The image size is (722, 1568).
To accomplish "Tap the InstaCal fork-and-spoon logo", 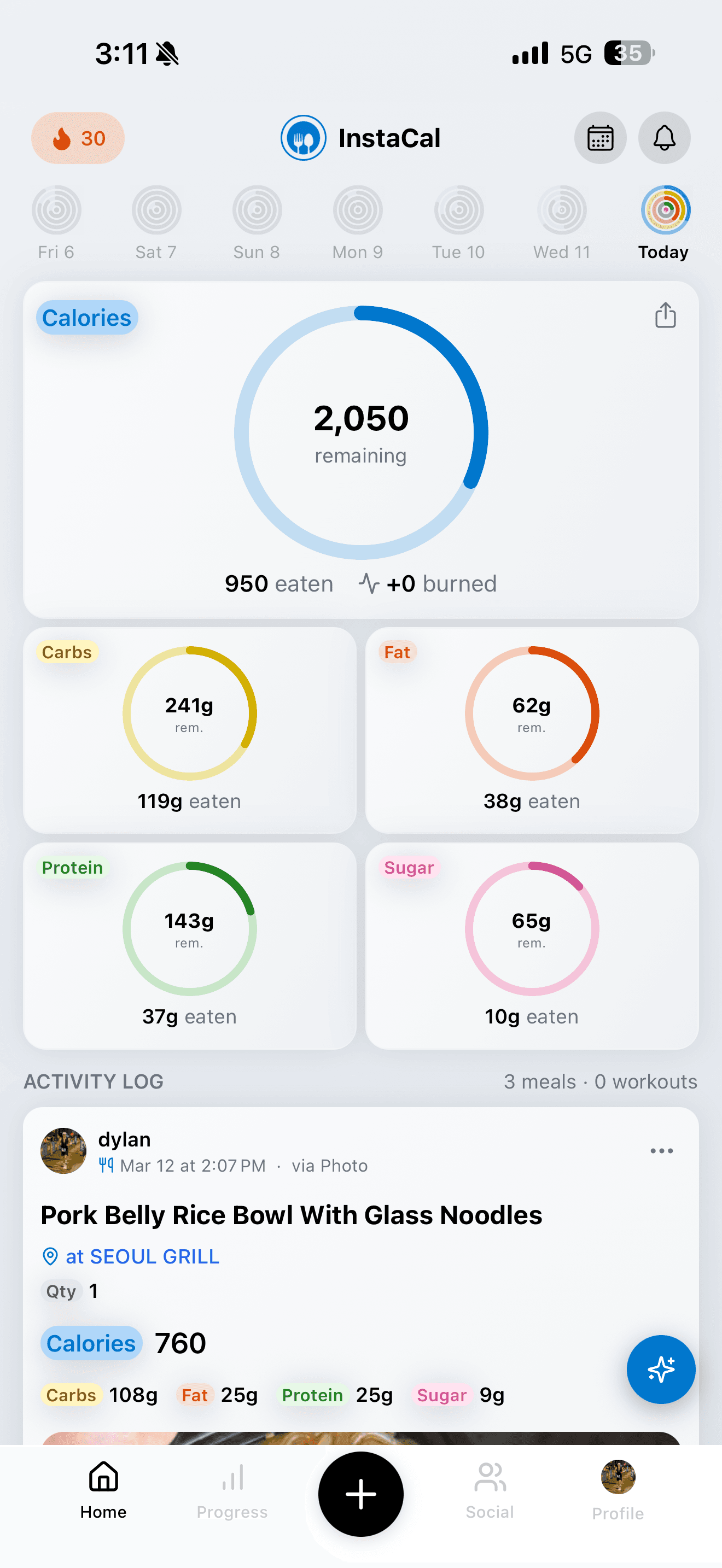I will 304,138.
